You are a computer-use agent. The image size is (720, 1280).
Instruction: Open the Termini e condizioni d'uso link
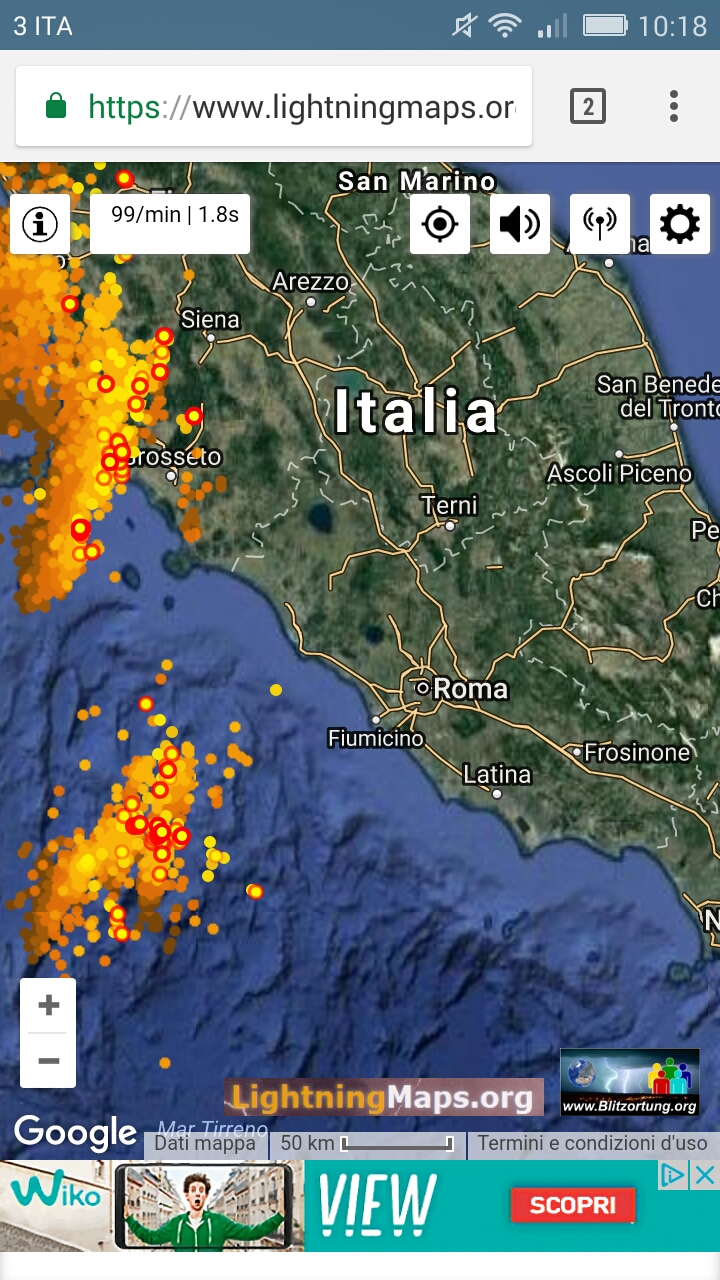click(x=592, y=1143)
